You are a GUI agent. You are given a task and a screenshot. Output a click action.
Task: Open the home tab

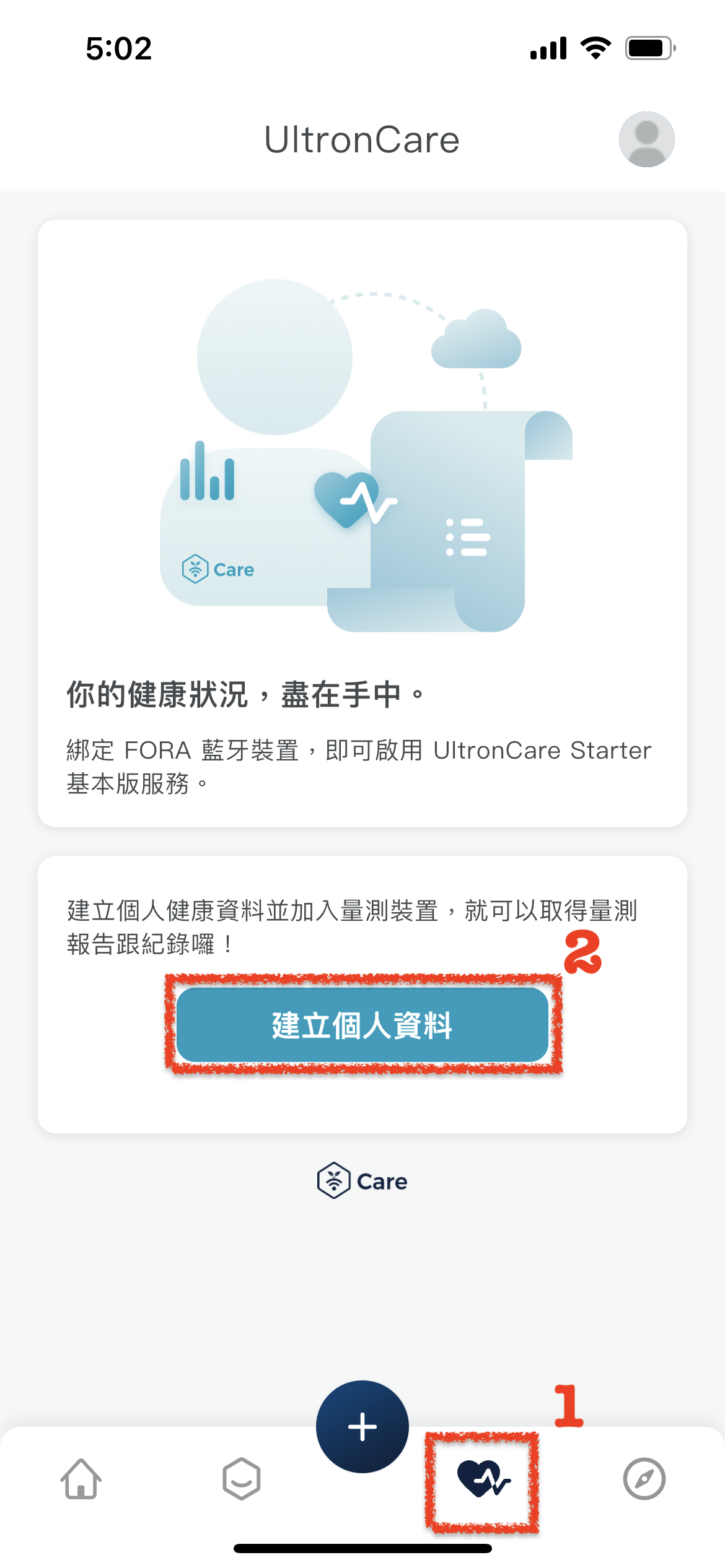pos(81,1479)
